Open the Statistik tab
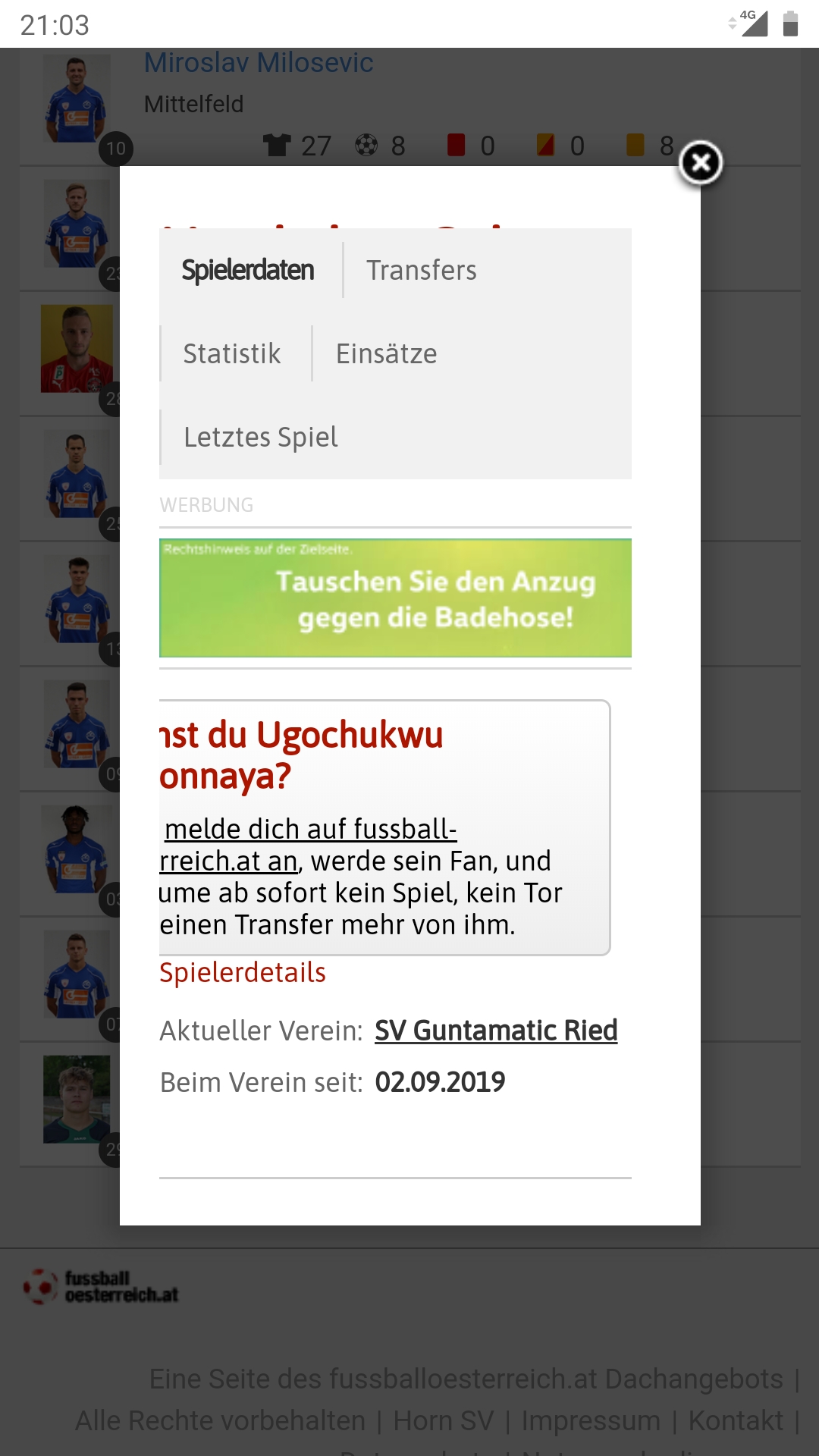Screen dimensions: 819x1456 point(232,353)
